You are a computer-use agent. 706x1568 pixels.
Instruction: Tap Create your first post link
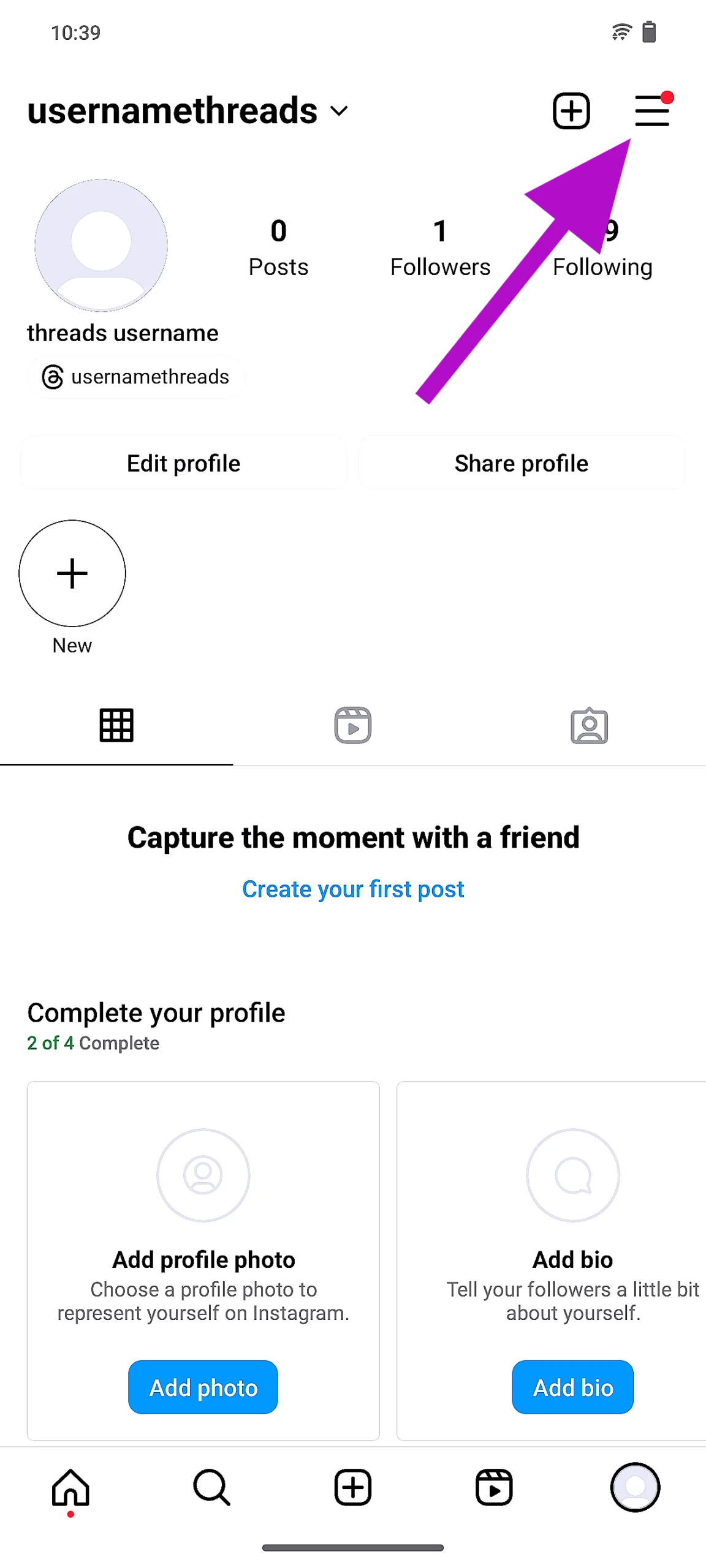(353, 889)
